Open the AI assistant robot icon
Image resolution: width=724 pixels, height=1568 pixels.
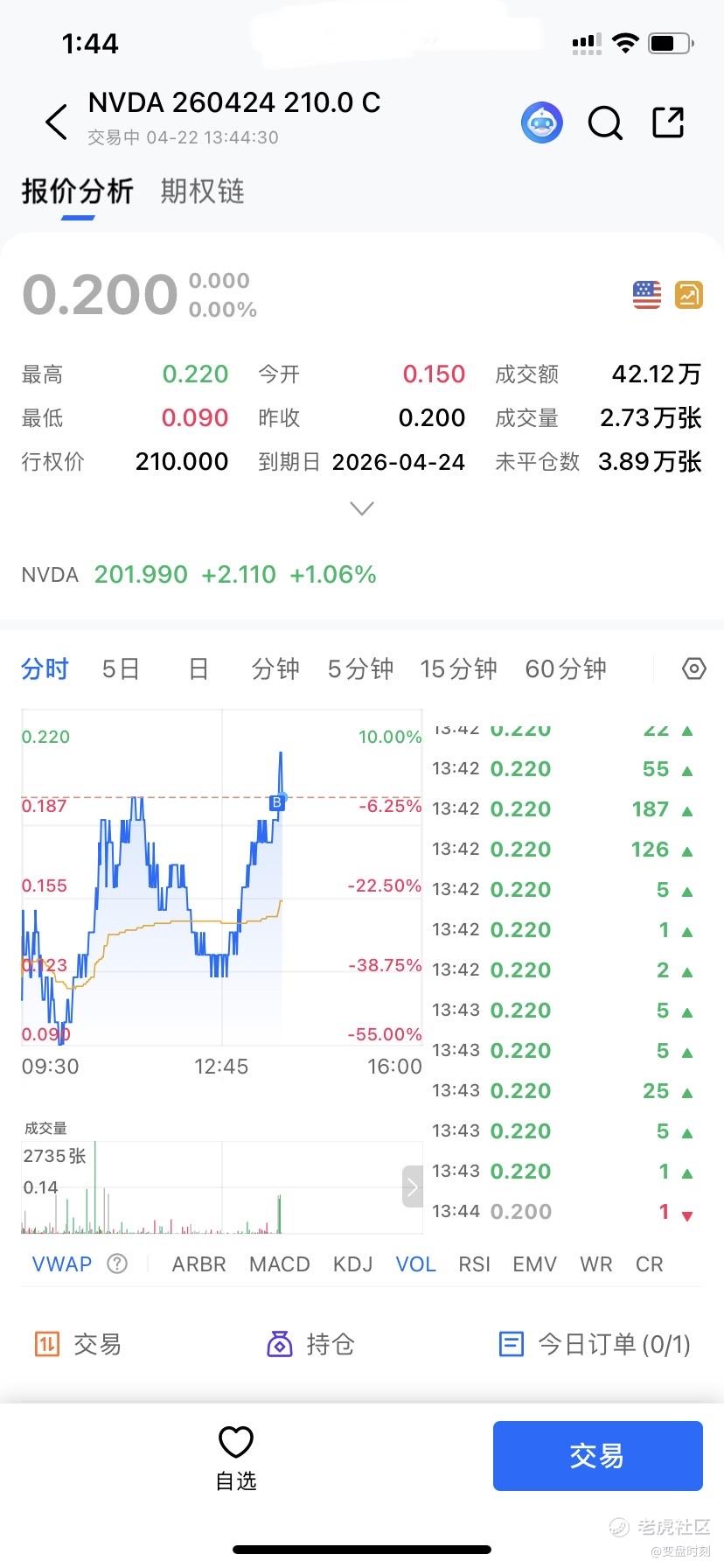coord(542,122)
